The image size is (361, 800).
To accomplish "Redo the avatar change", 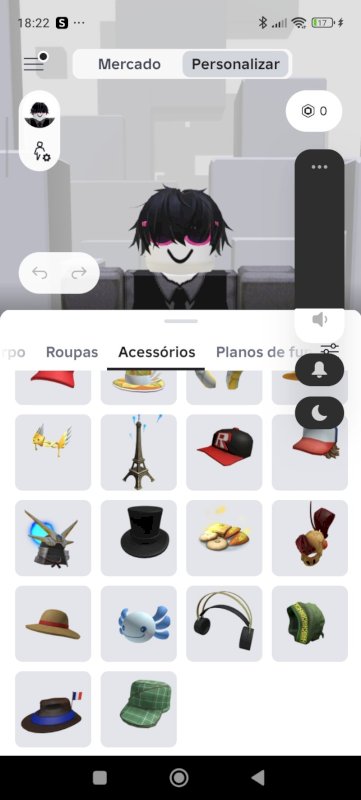I will pyautogui.click(x=79, y=273).
